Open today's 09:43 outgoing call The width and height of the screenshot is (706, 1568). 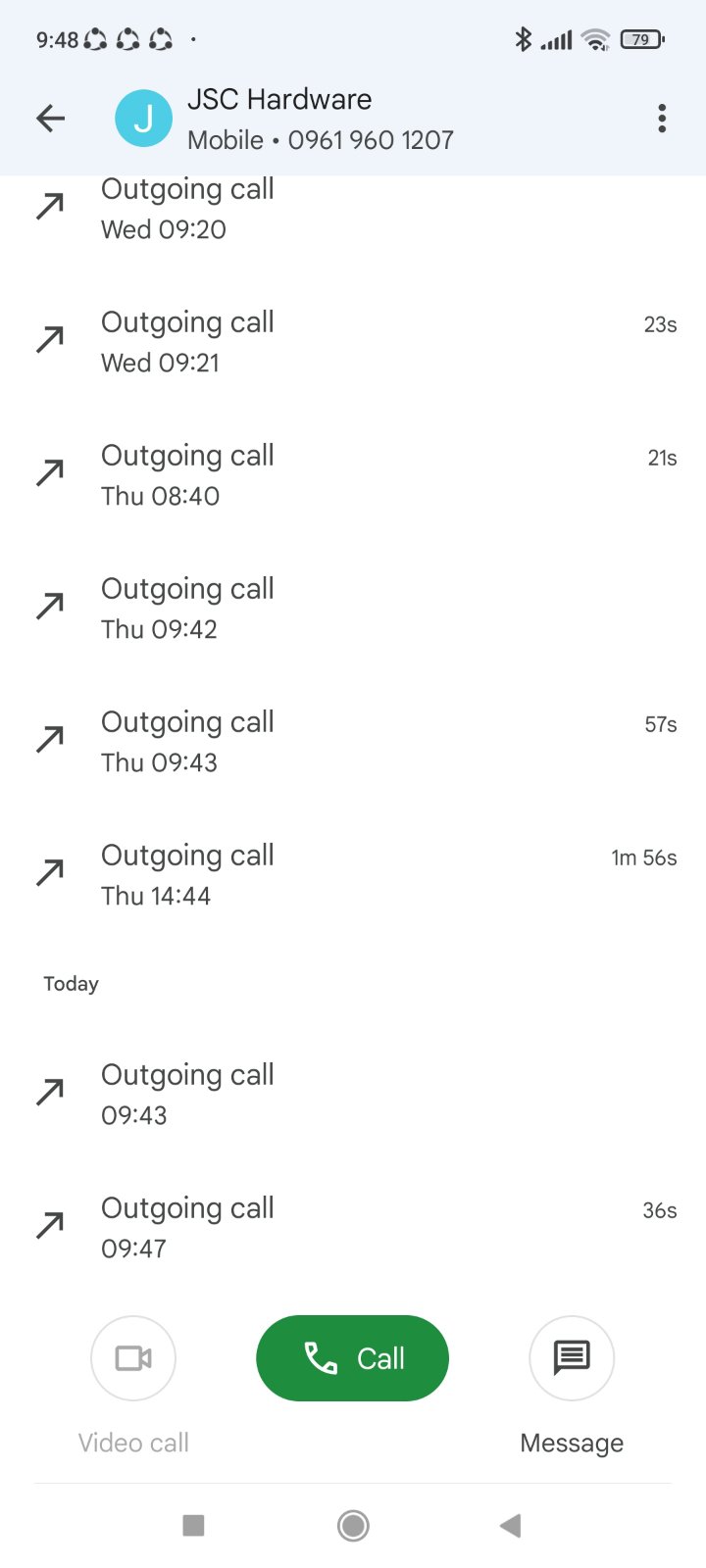353,1095
